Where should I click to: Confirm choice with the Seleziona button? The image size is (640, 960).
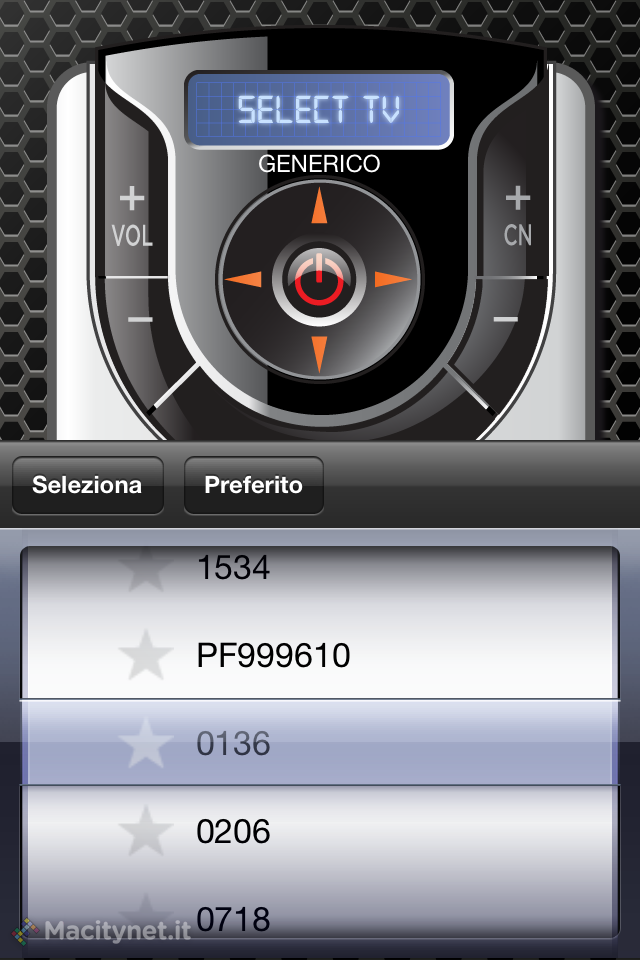point(87,486)
